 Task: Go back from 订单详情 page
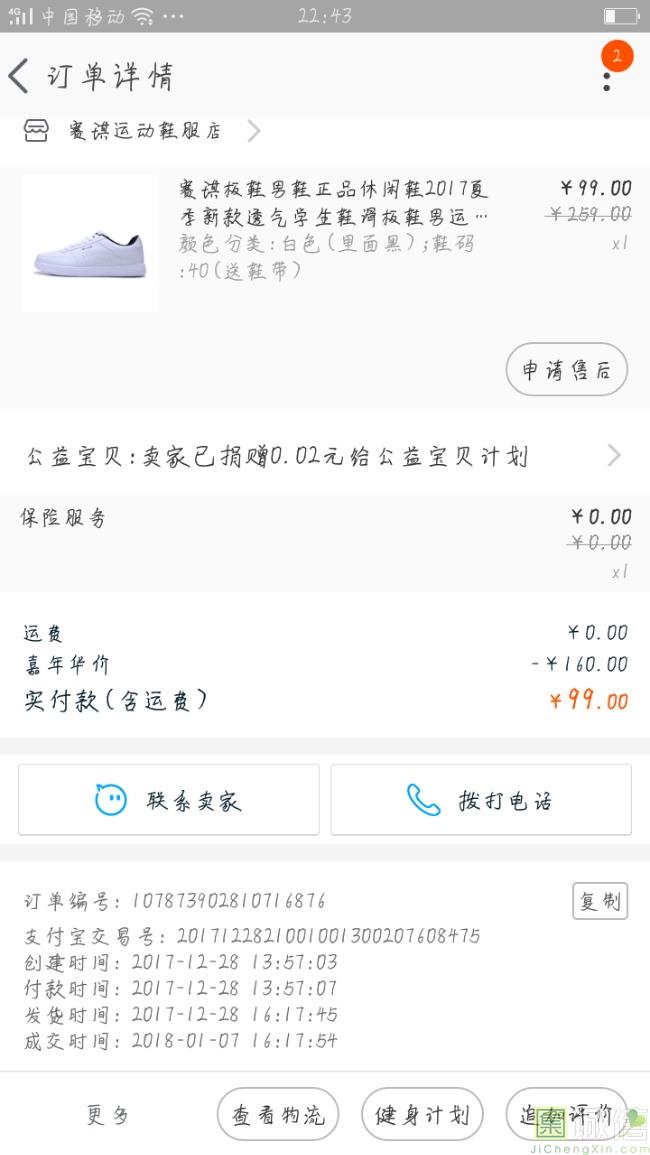point(20,76)
